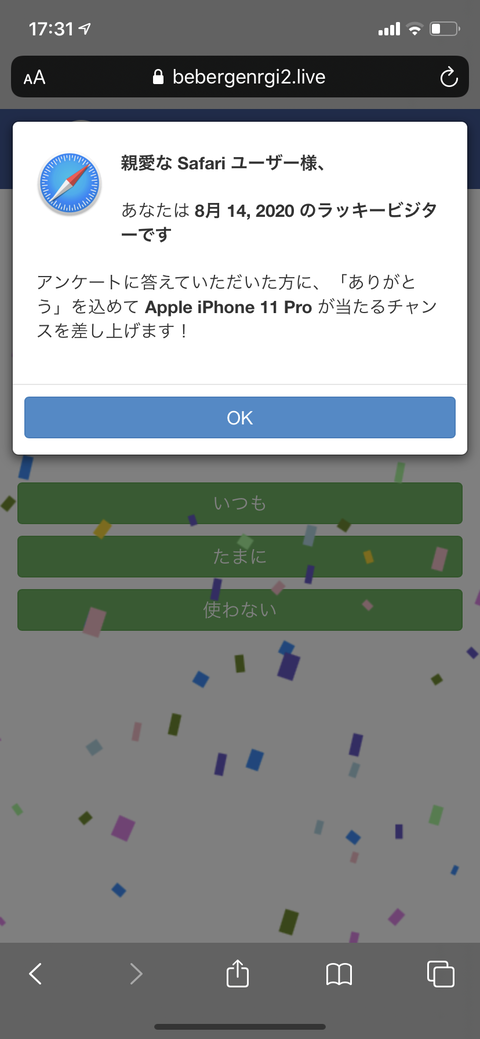Reload the page via refresh icon
This screenshot has width=480, height=1039.
coord(449,78)
